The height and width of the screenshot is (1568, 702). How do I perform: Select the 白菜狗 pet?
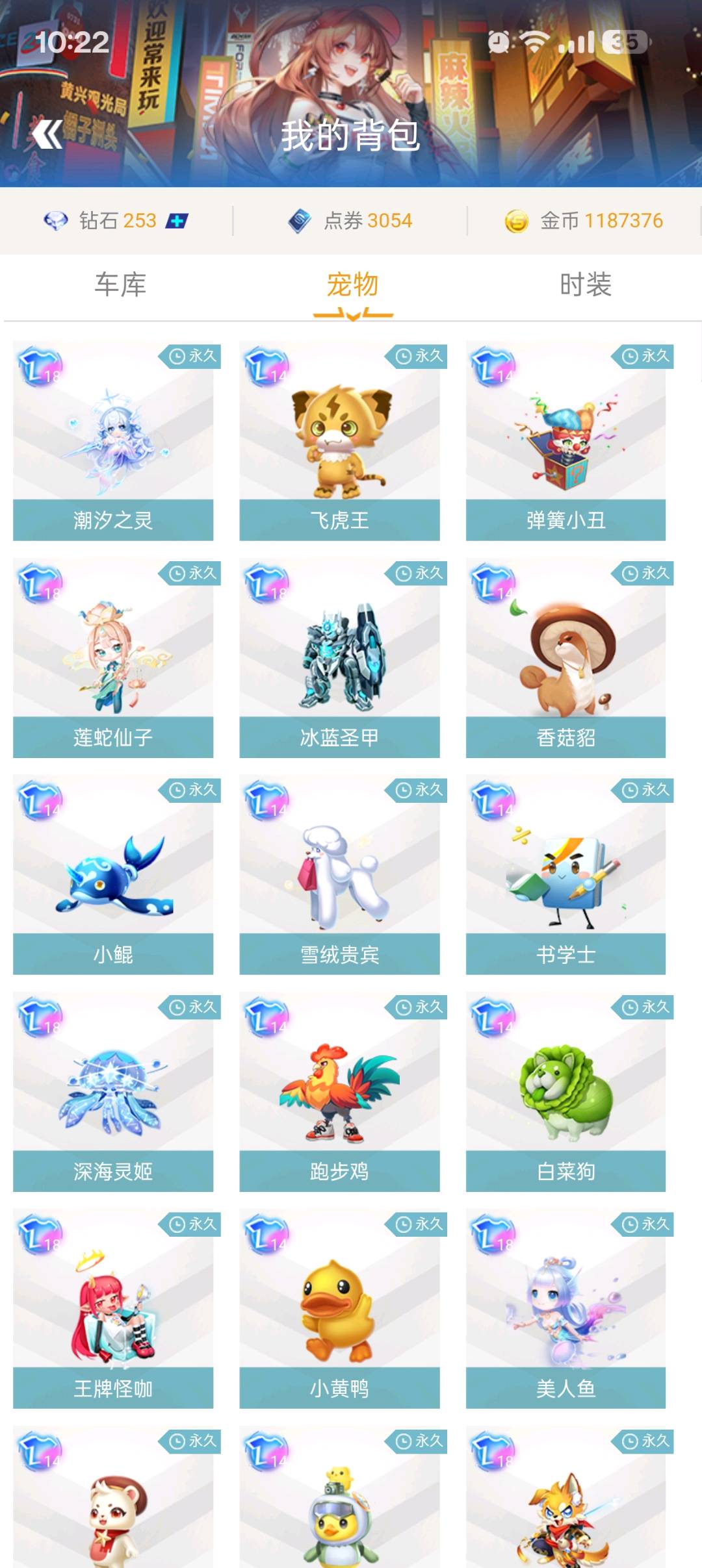tap(565, 1093)
